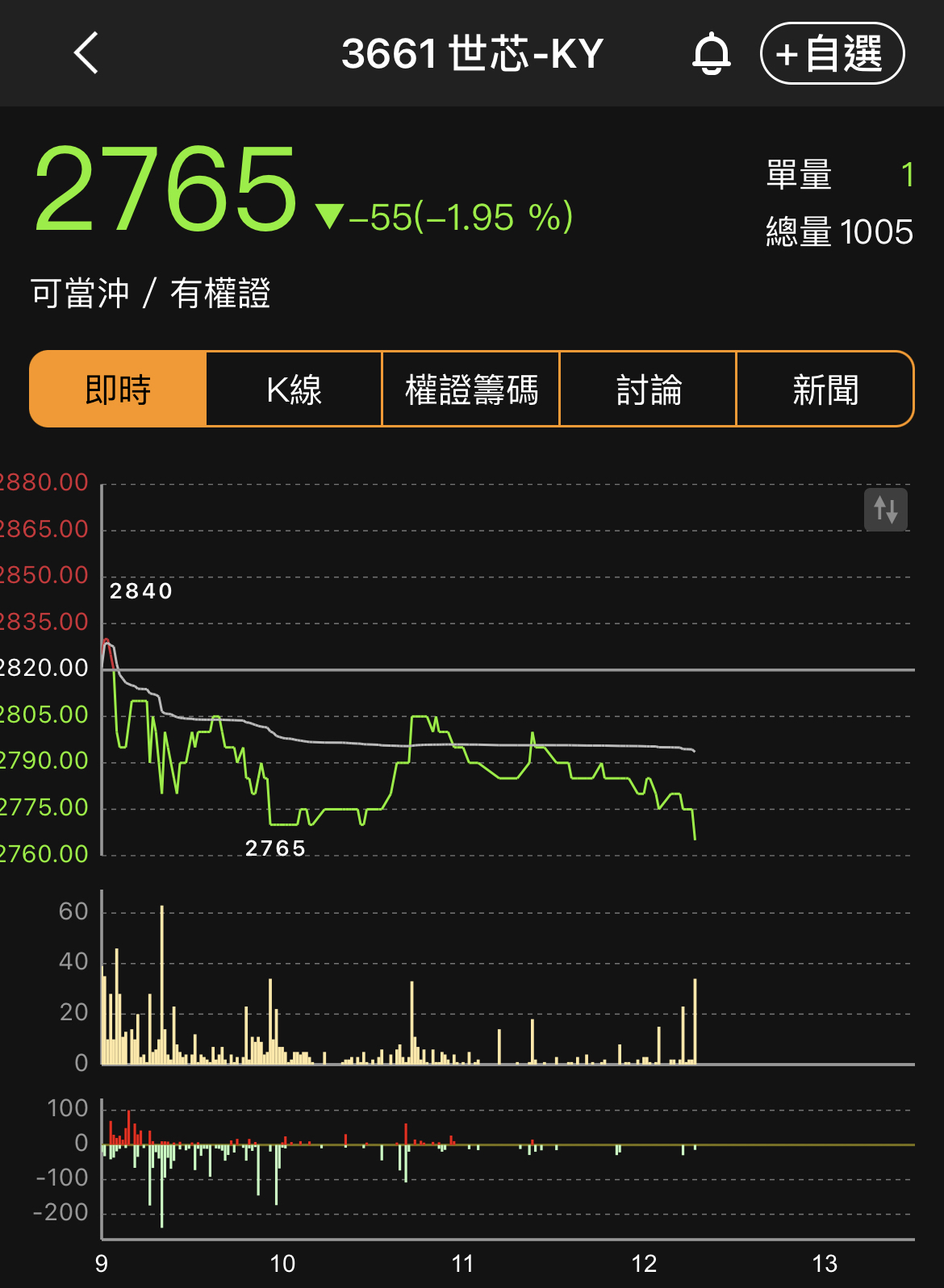Keep 即時 realtime tab active
This screenshot has height=1288, width=944.
tap(118, 389)
